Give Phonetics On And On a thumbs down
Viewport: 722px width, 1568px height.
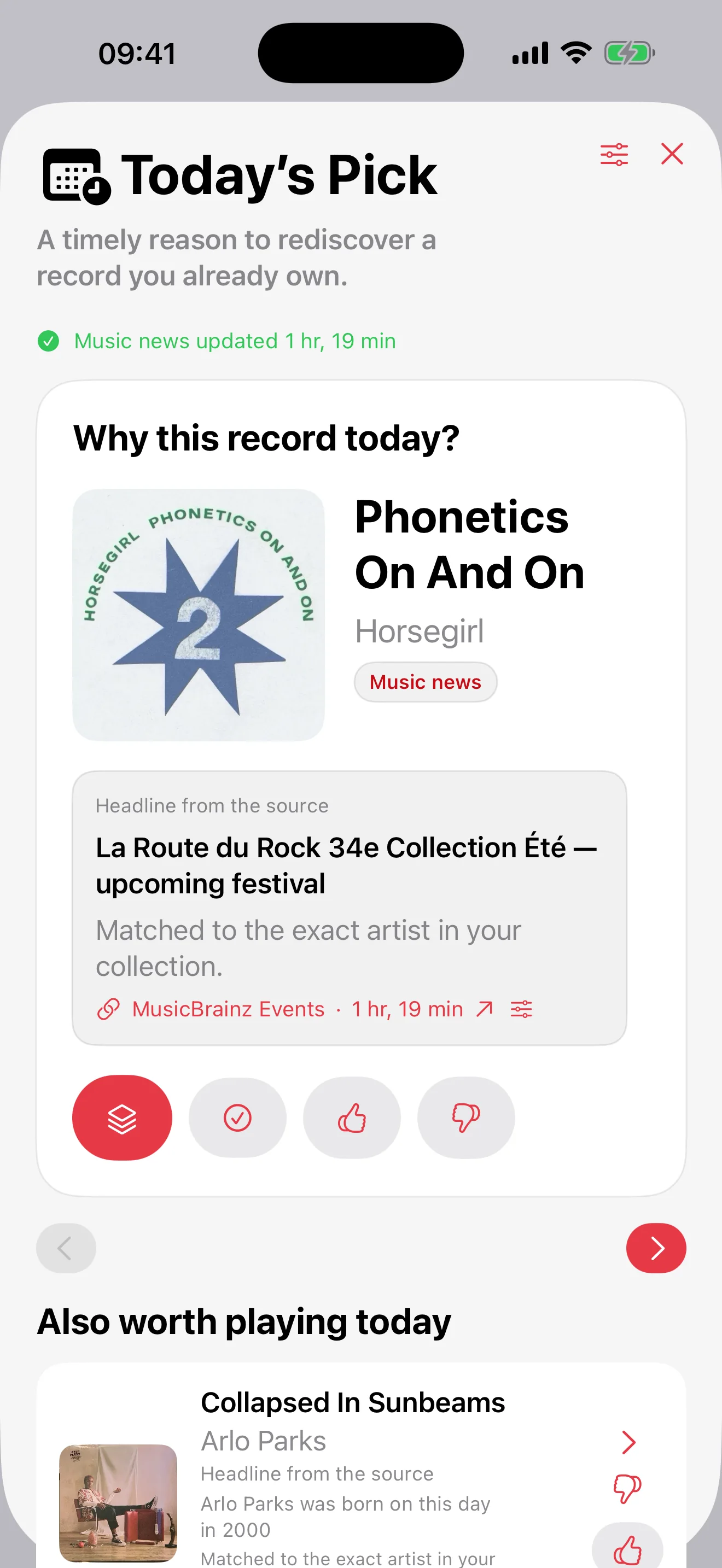[467, 1118]
